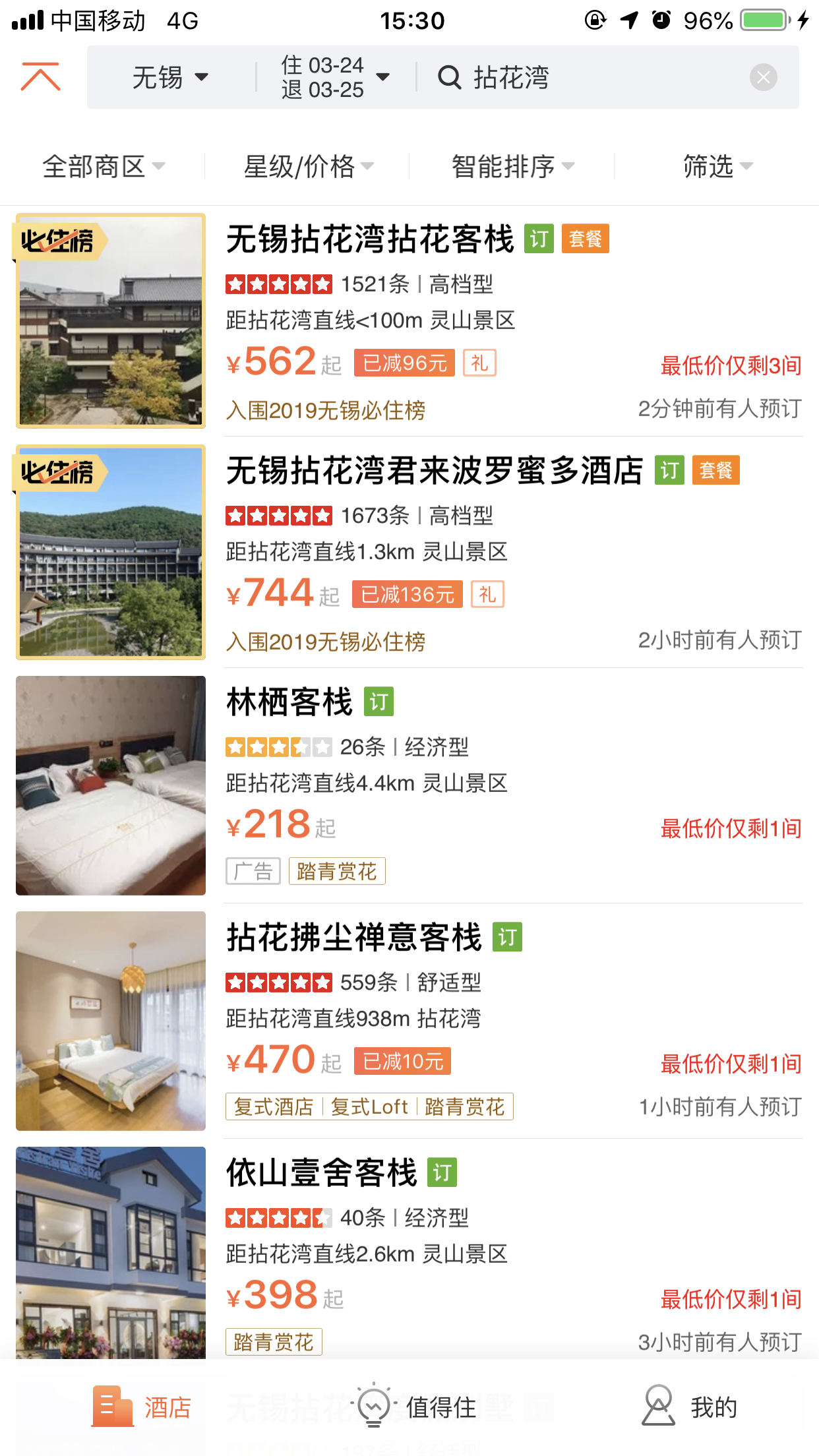
Task: Expand the 星级/价格 filter
Action: [308, 166]
